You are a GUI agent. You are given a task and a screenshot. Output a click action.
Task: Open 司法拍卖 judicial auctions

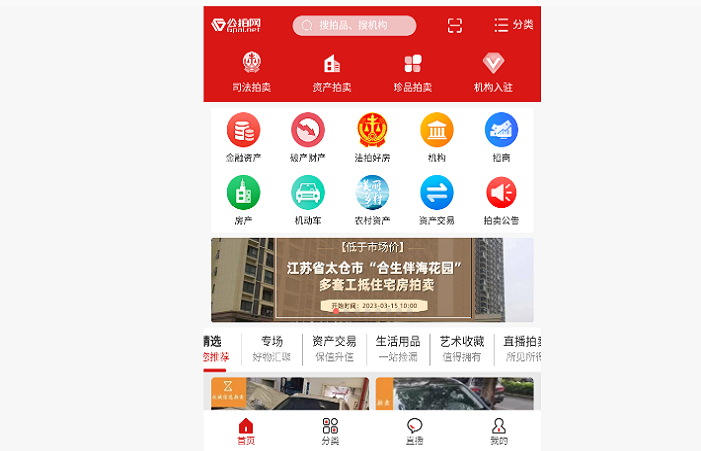tap(252, 71)
